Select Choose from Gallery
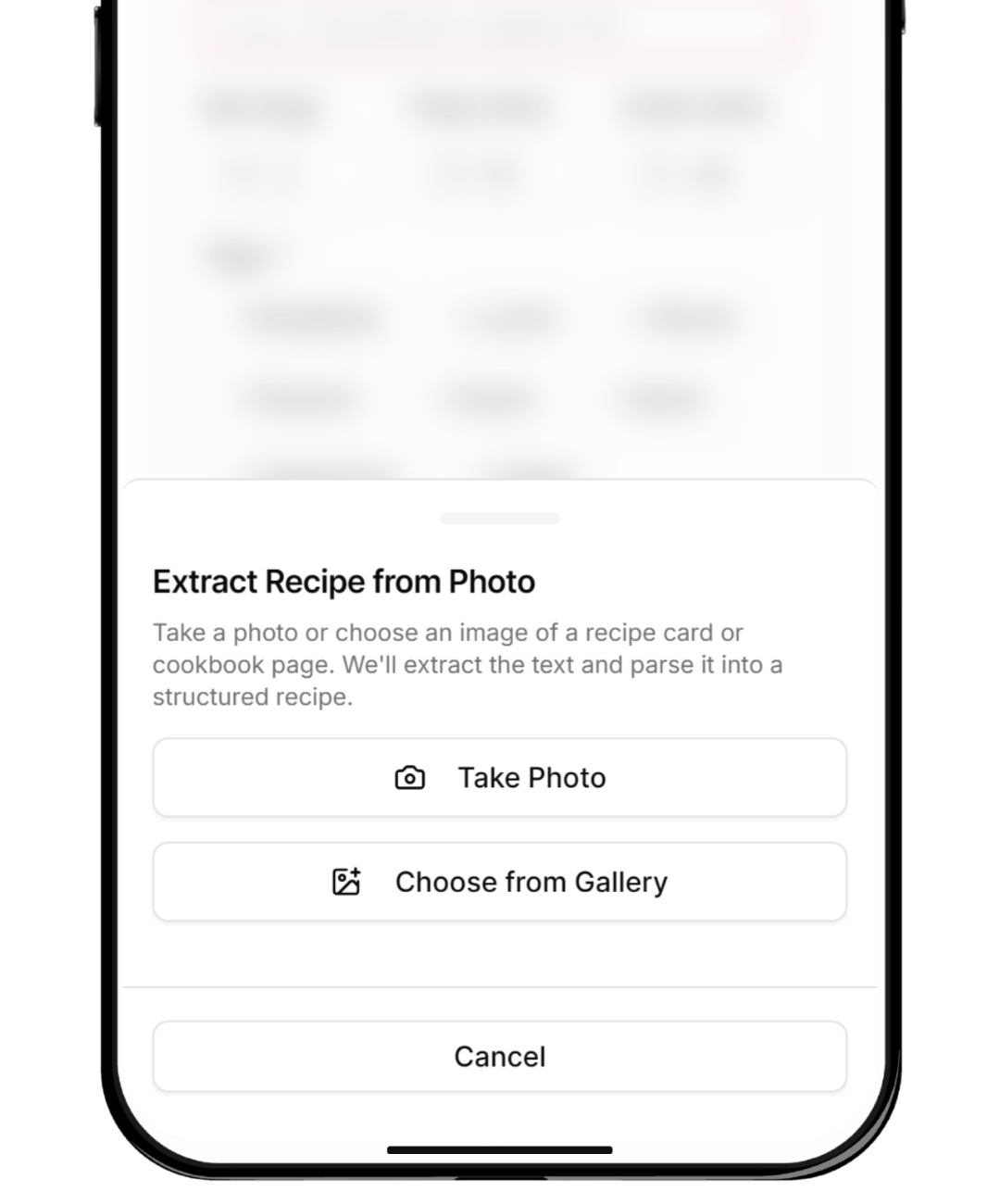This screenshot has height=1204, width=1000. [x=500, y=882]
